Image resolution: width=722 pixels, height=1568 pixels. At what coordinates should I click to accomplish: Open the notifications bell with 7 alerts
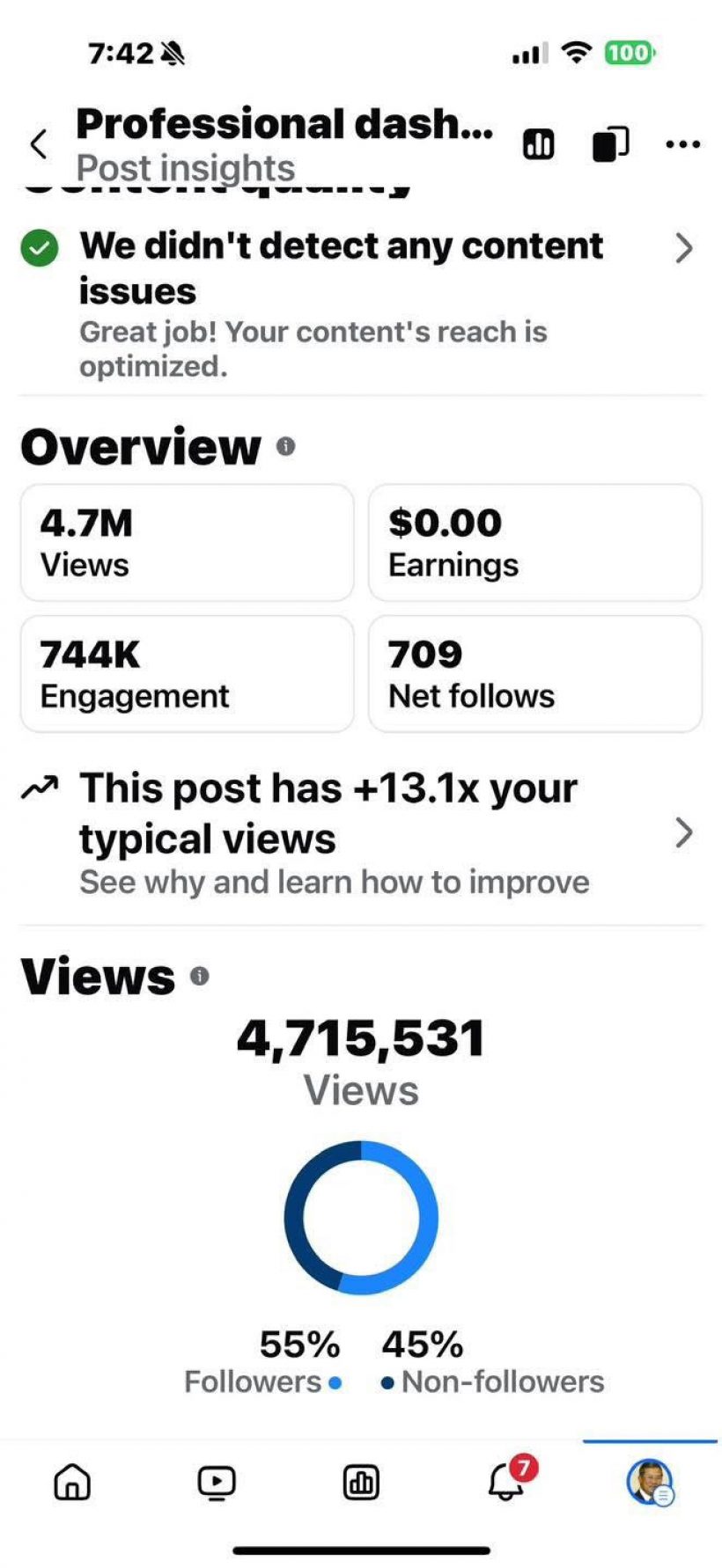(507, 1482)
